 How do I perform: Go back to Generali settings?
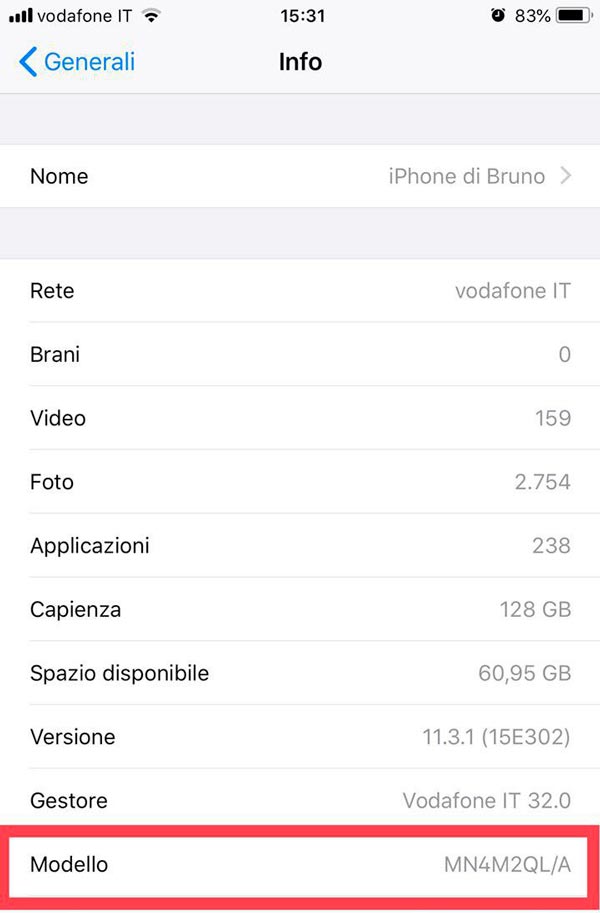tap(77, 62)
